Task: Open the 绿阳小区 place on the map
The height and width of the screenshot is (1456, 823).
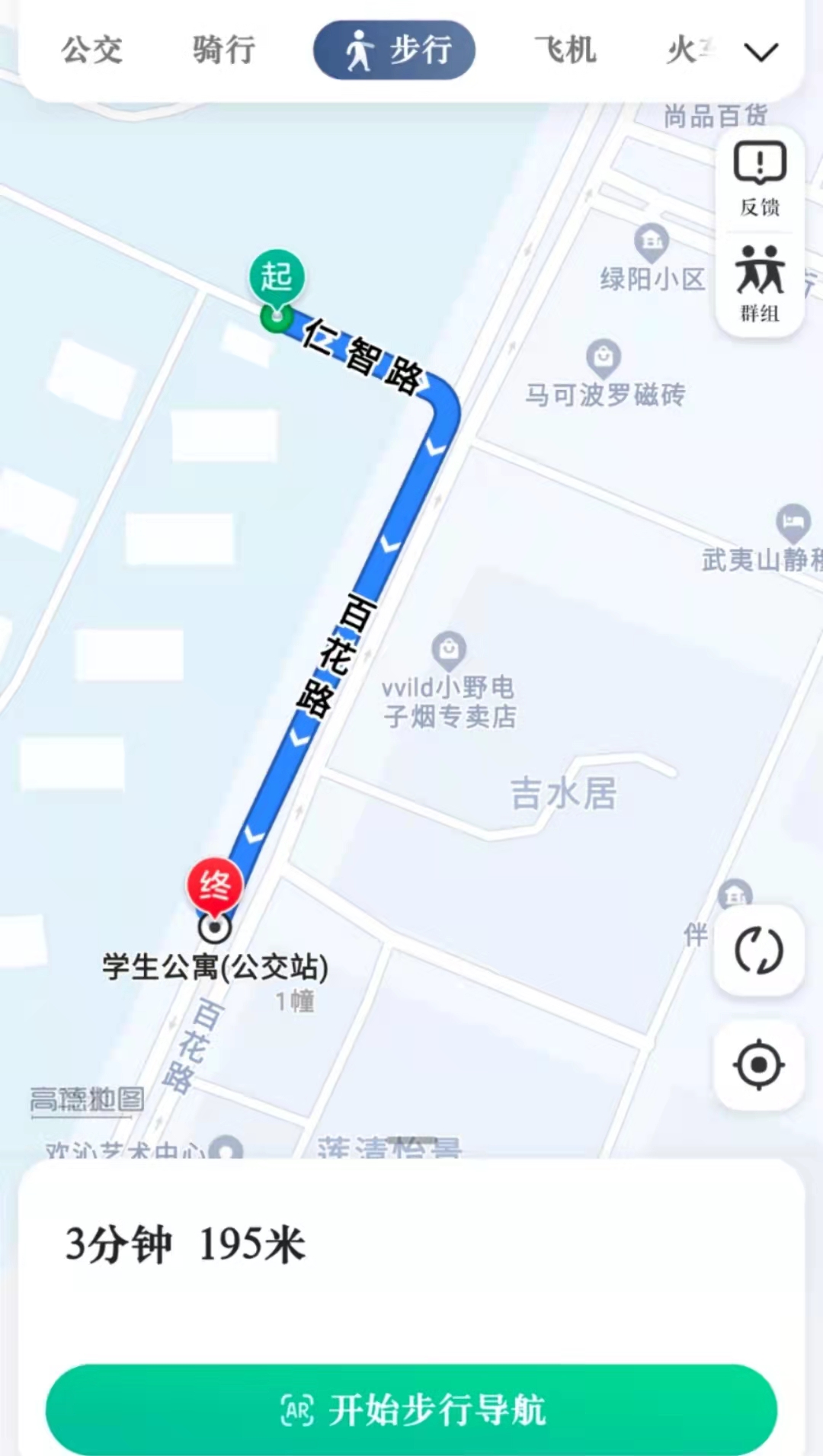Action: [x=652, y=242]
